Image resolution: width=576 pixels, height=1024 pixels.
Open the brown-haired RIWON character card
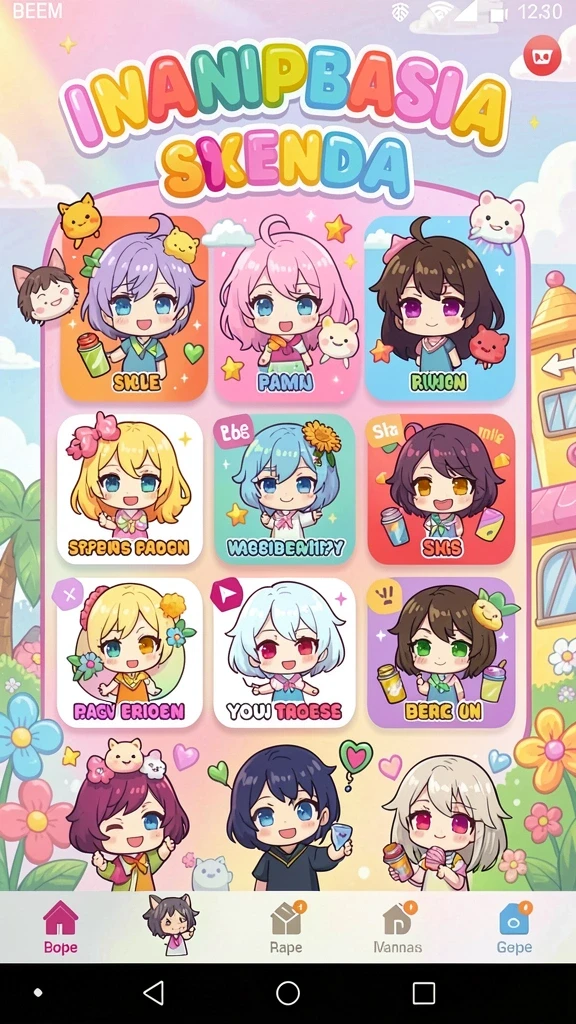pos(440,308)
